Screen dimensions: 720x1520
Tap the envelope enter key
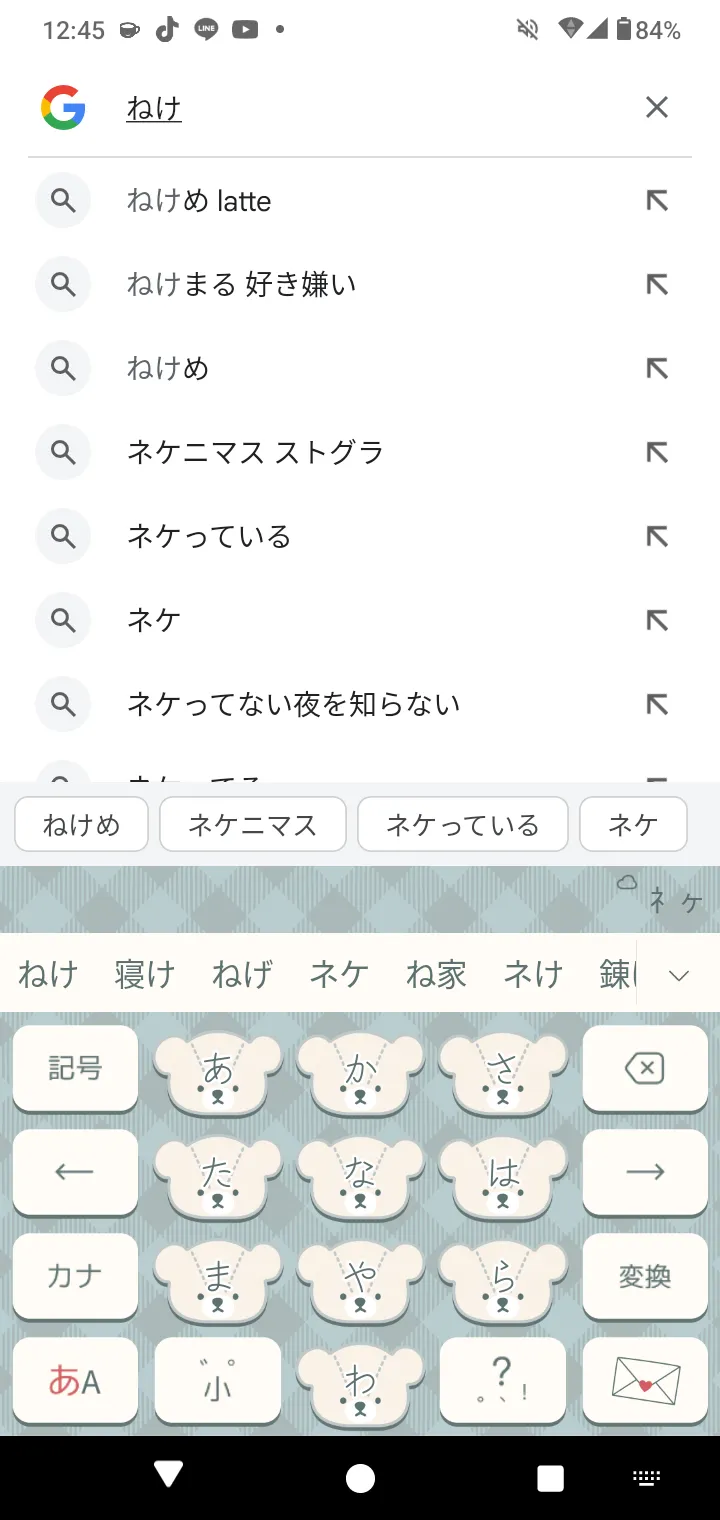coord(644,1381)
